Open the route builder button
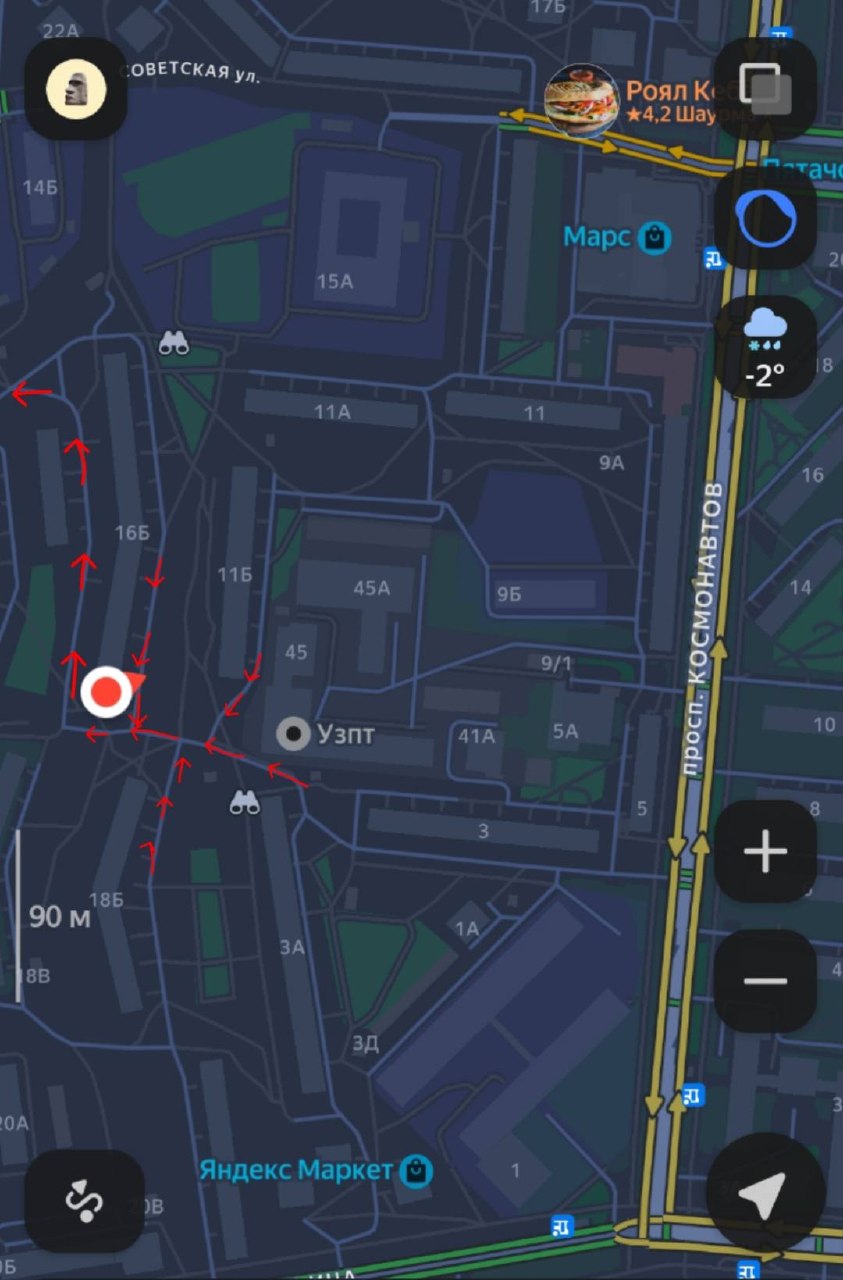The width and height of the screenshot is (843, 1280). 85,1200
